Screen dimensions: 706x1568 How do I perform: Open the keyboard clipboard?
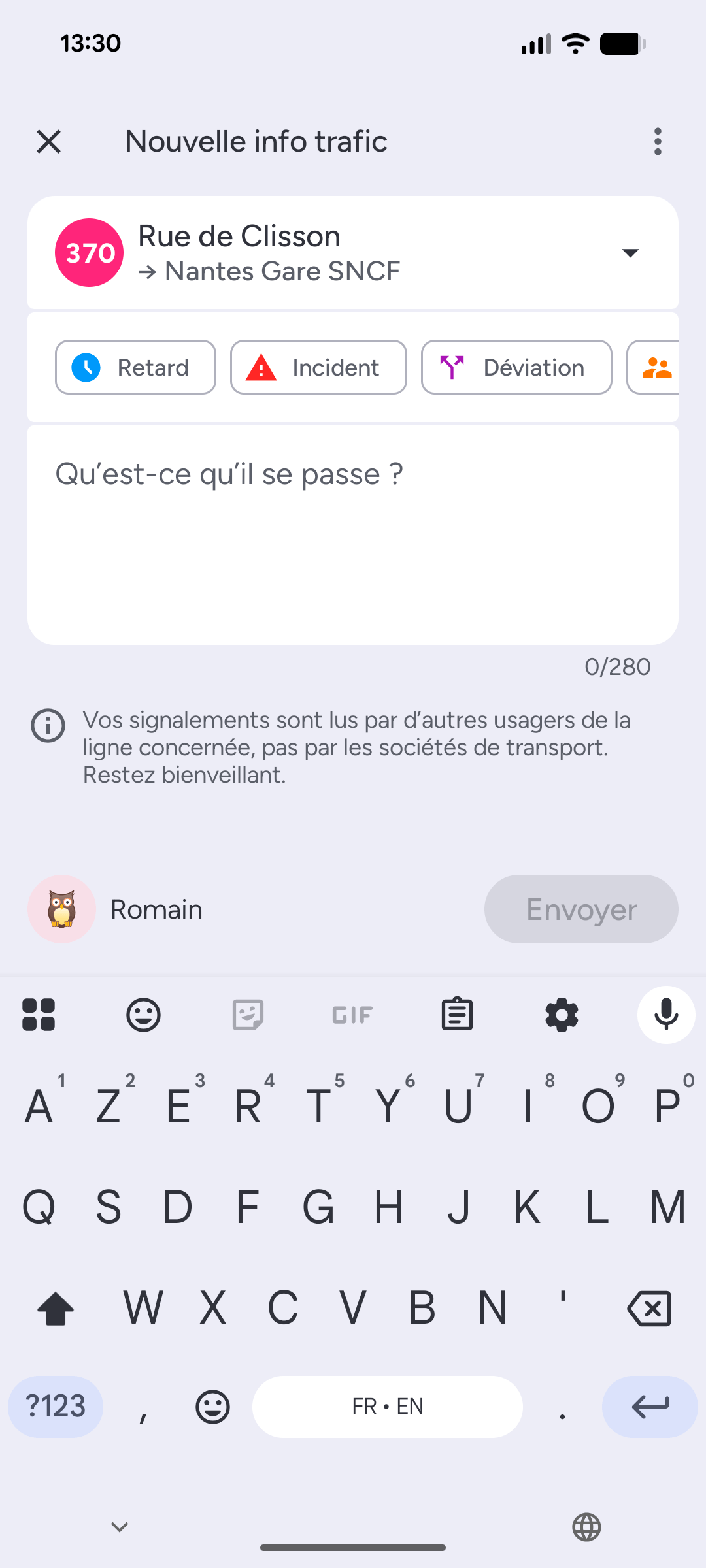[457, 1015]
